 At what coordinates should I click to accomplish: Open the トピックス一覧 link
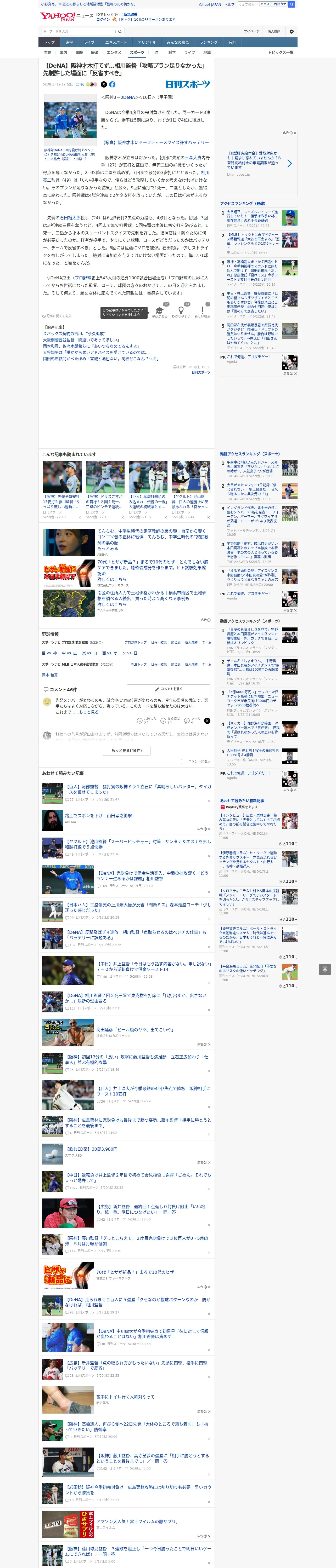[x=281, y=52]
